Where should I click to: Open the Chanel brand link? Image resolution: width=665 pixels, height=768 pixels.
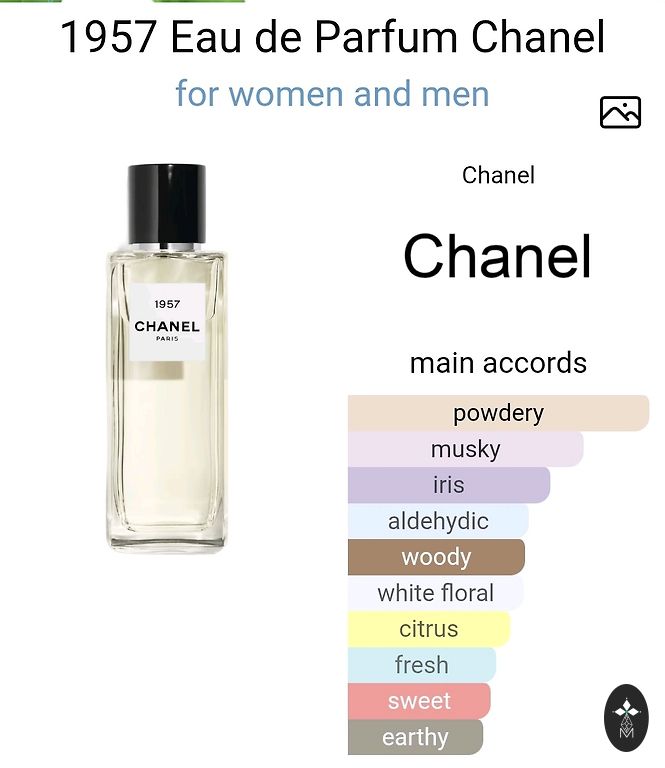click(498, 255)
